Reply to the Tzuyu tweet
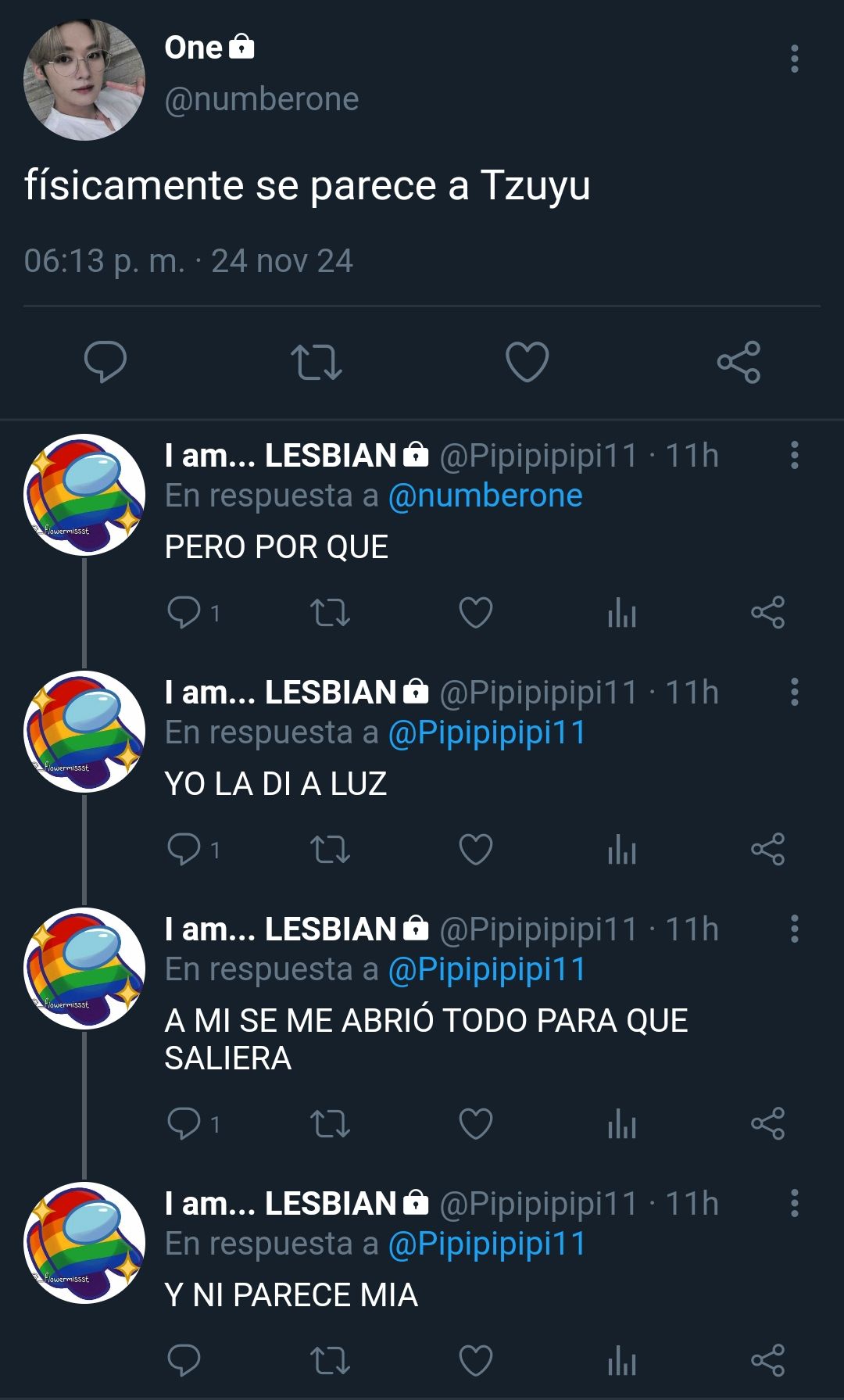Image resolution: width=844 pixels, height=1400 pixels. click(105, 362)
